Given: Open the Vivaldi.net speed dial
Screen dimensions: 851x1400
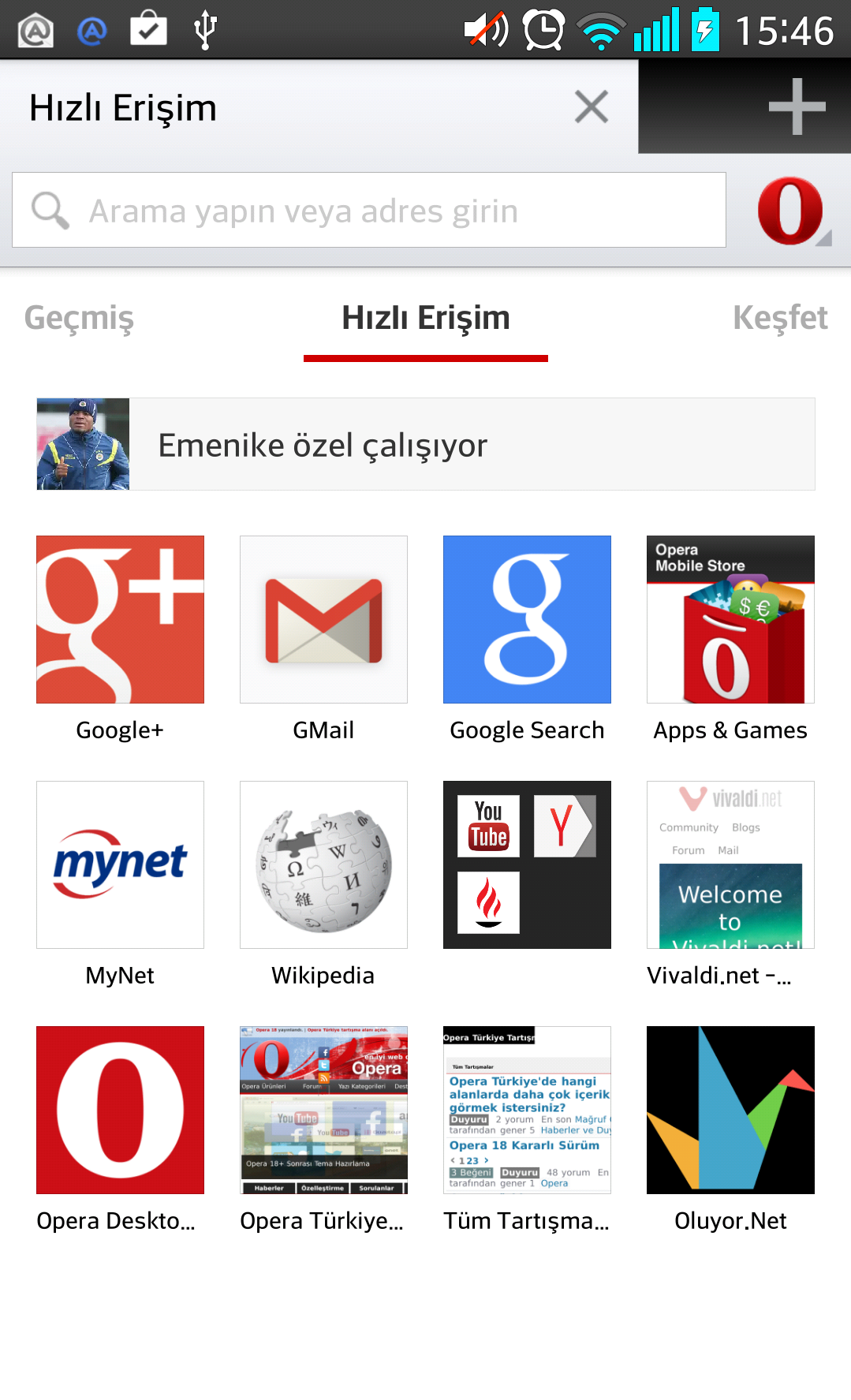Looking at the screenshot, I should (730, 865).
